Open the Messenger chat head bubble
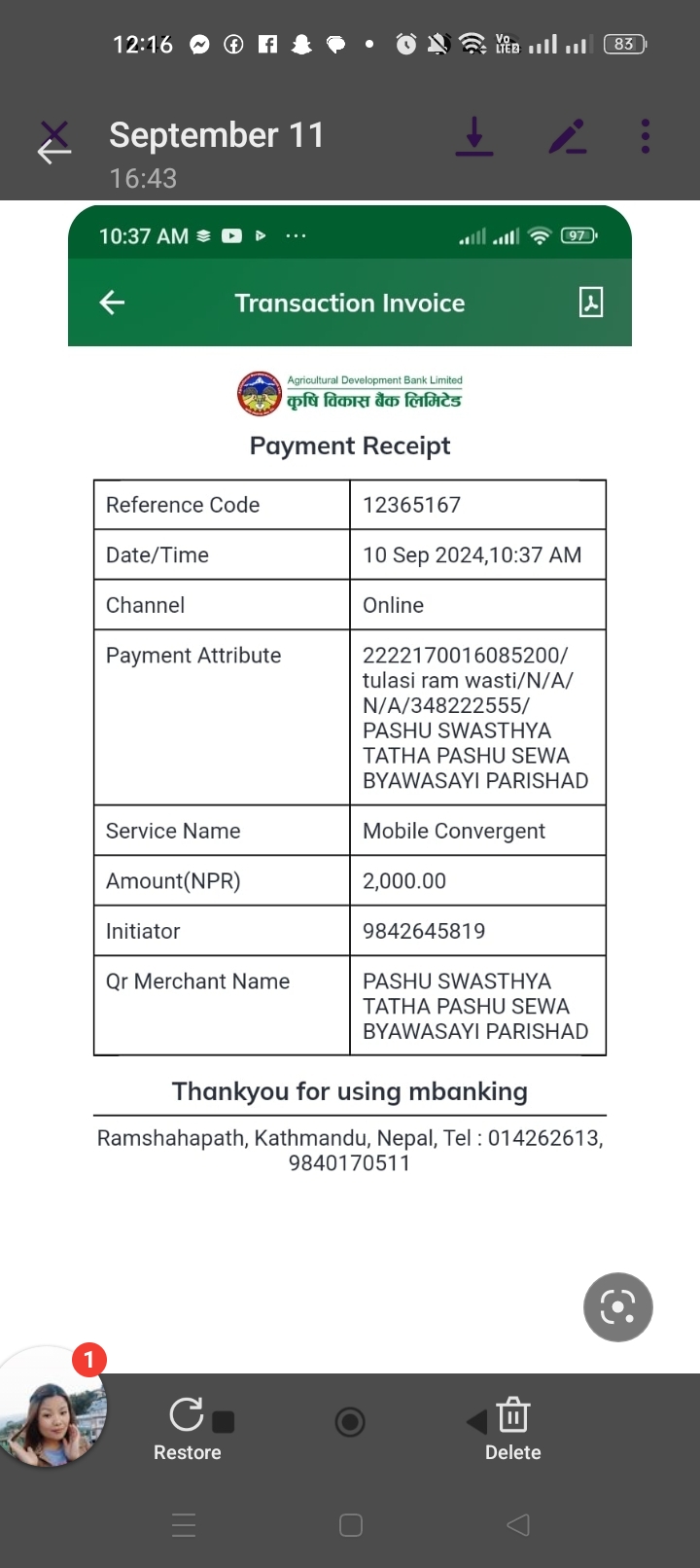 52,1406
